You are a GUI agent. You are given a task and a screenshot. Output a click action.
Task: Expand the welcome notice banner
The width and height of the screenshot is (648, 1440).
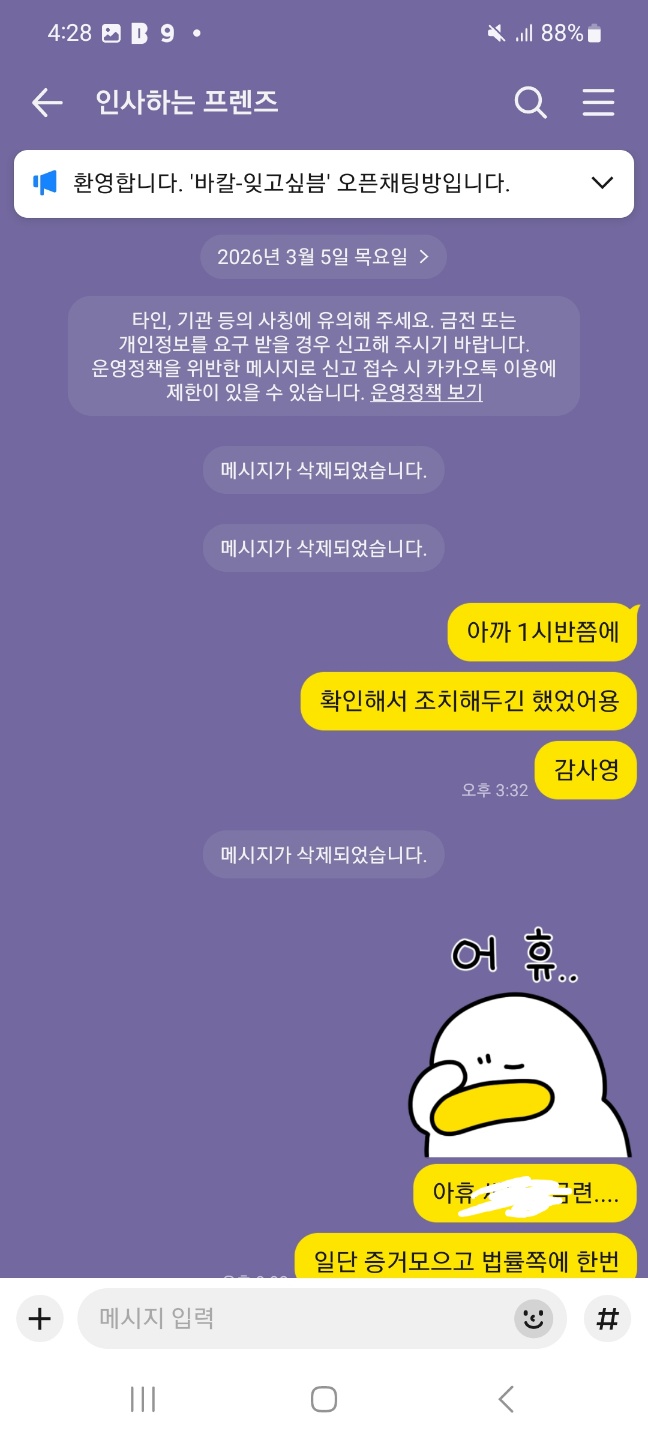(x=602, y=183)
